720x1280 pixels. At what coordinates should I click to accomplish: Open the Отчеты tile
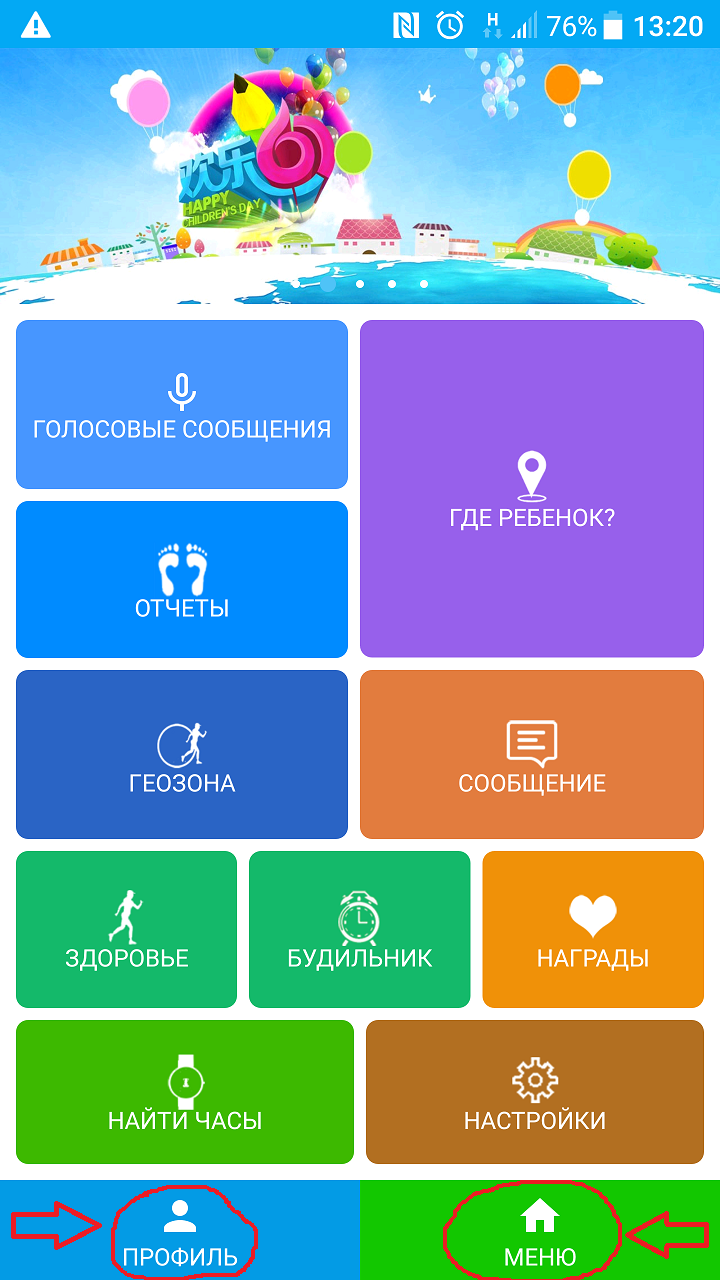pyautogui.click(x=182, y=579)
